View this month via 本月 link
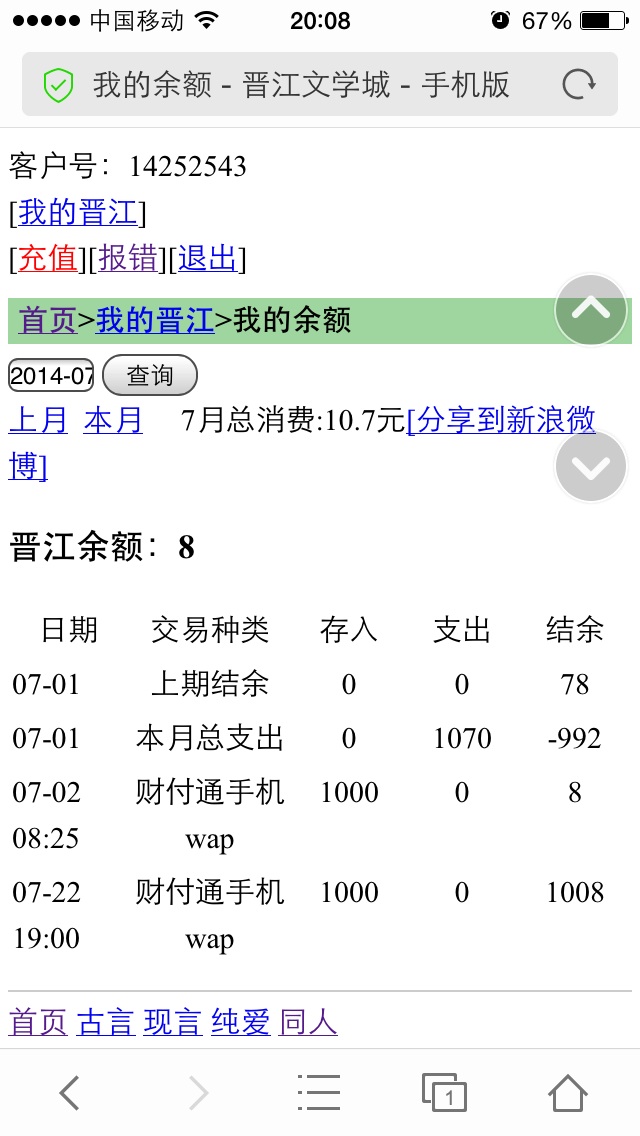The height and width of the screenshot is (1136, 640). pyautogui.click(x=113, y=420)
